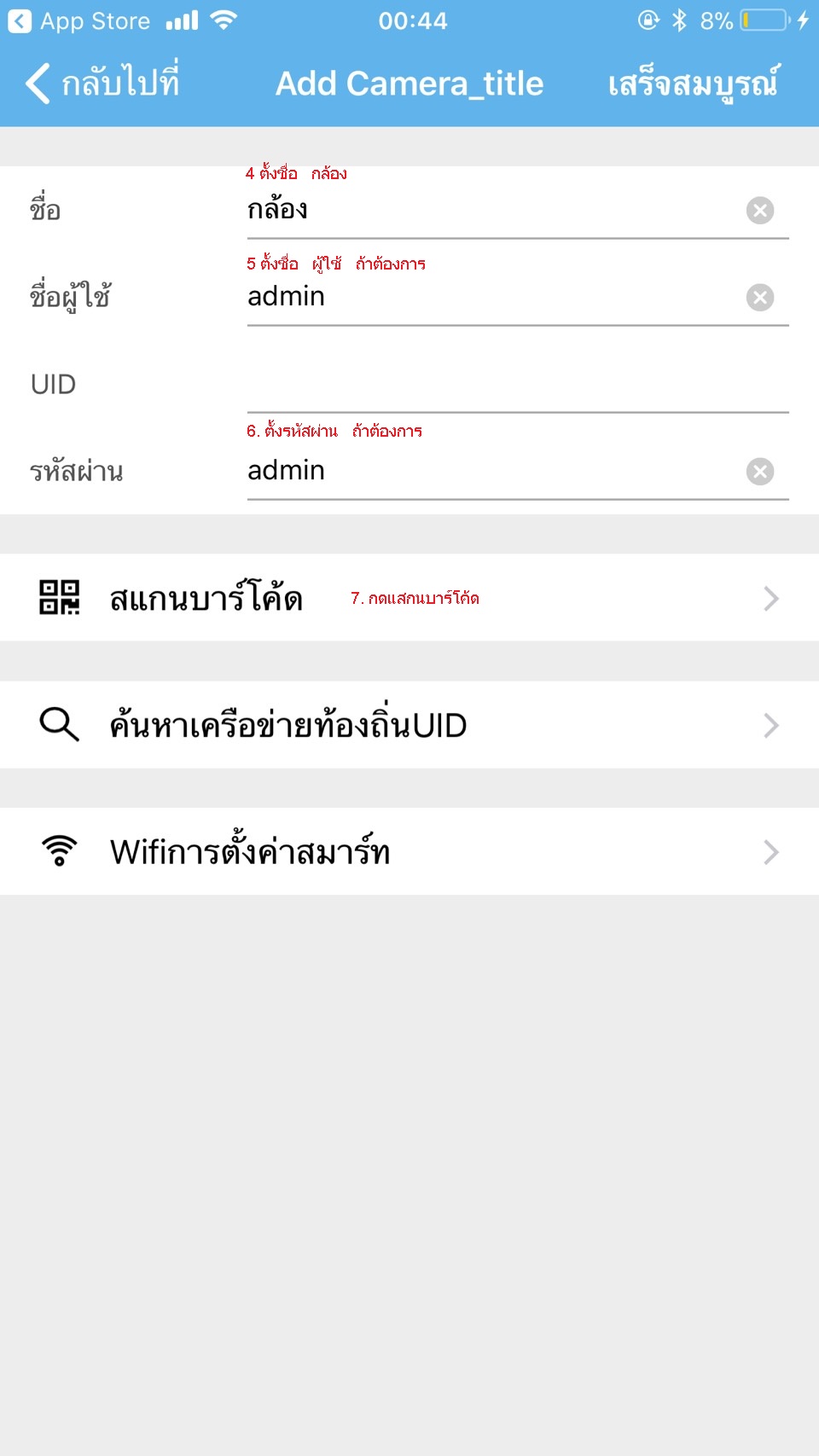Open สแกนบาร์โค้ด barcode scanner

[x=409, y=598]
